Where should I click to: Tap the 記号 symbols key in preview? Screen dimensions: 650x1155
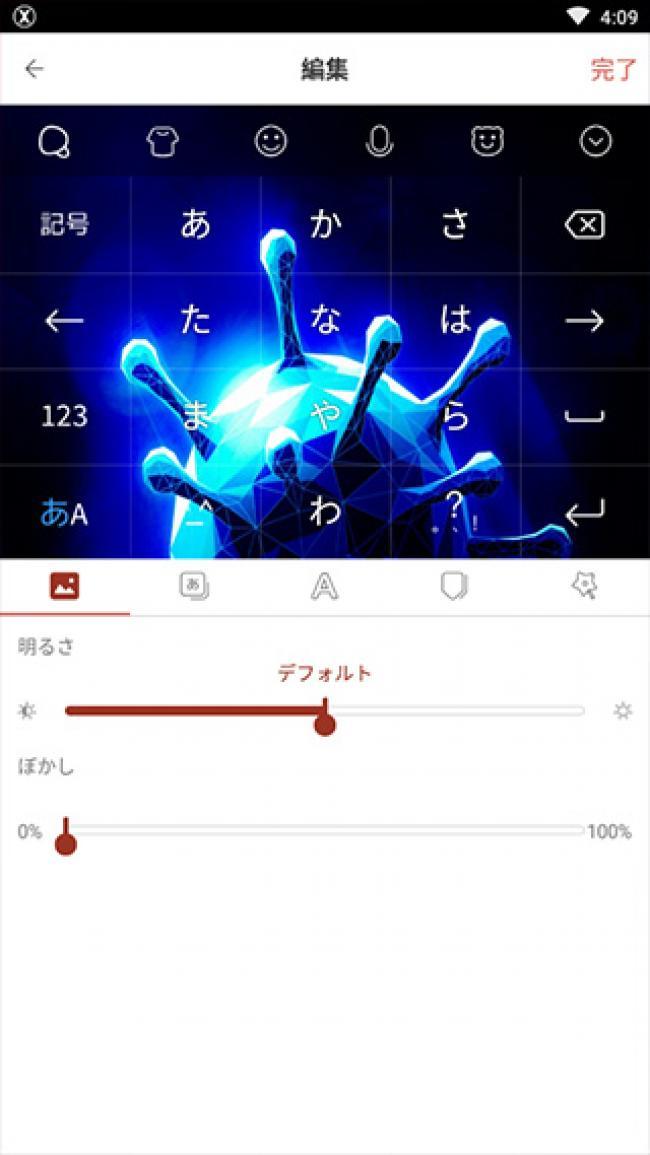point(65,225)
